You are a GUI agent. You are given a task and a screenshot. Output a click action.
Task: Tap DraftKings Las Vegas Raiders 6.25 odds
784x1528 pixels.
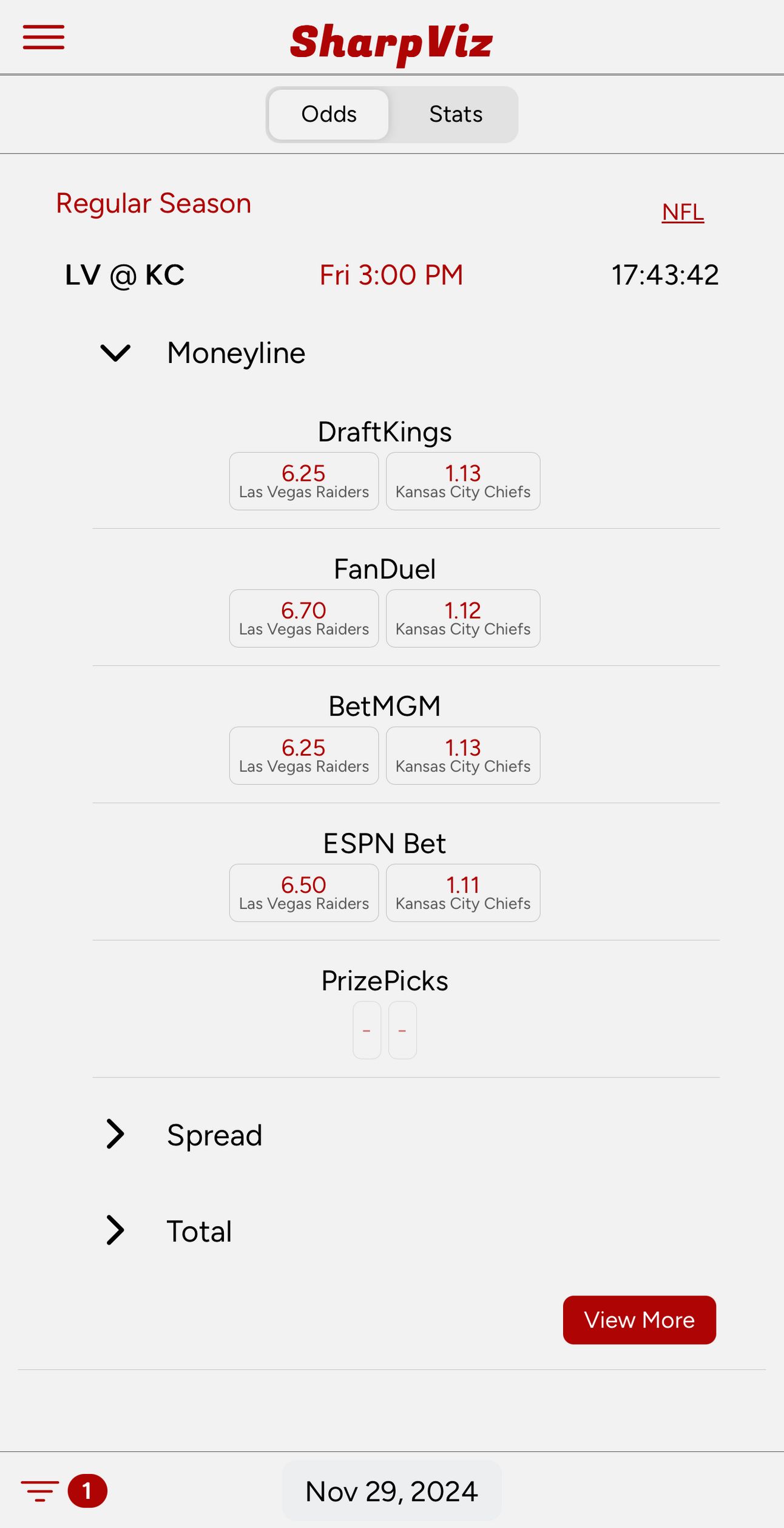[303, 481]
